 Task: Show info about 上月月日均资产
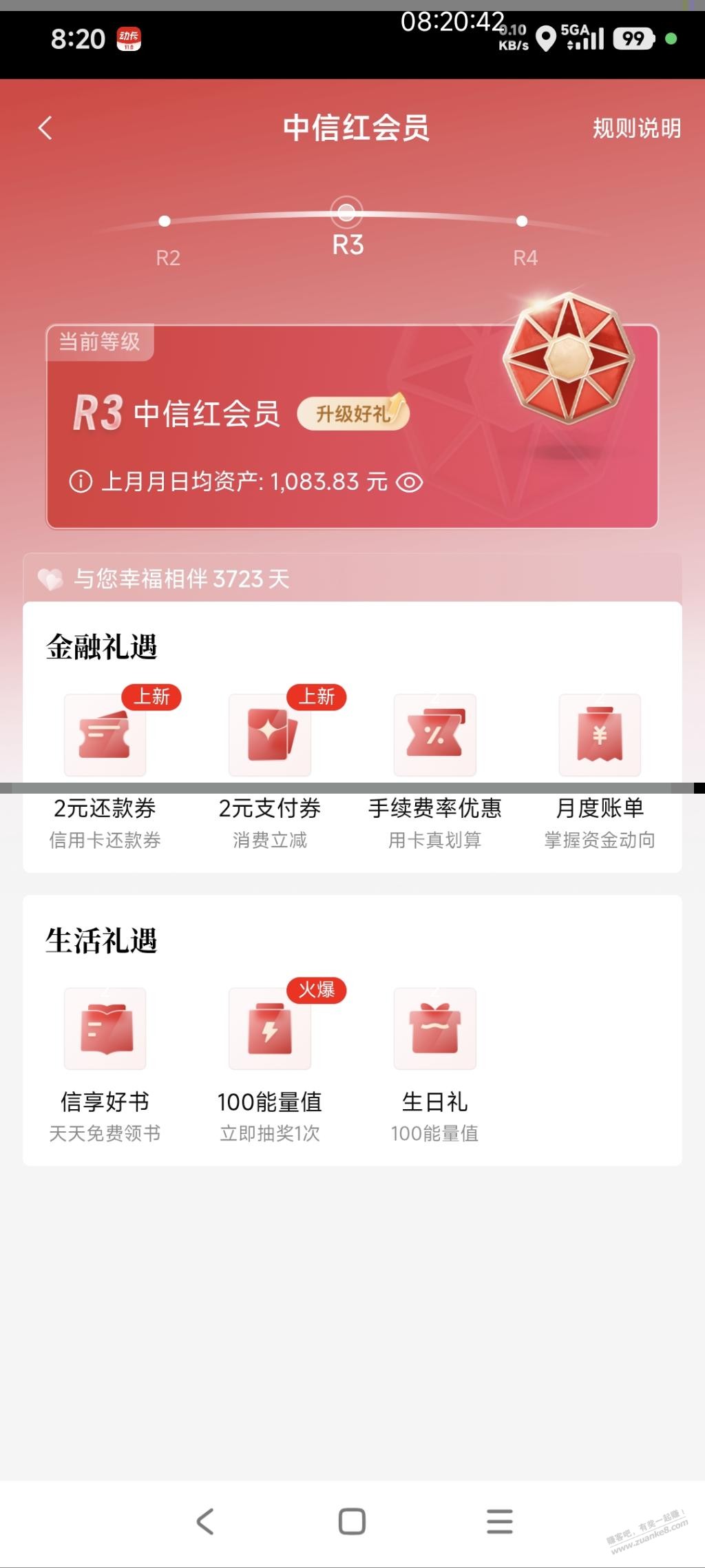81,482
